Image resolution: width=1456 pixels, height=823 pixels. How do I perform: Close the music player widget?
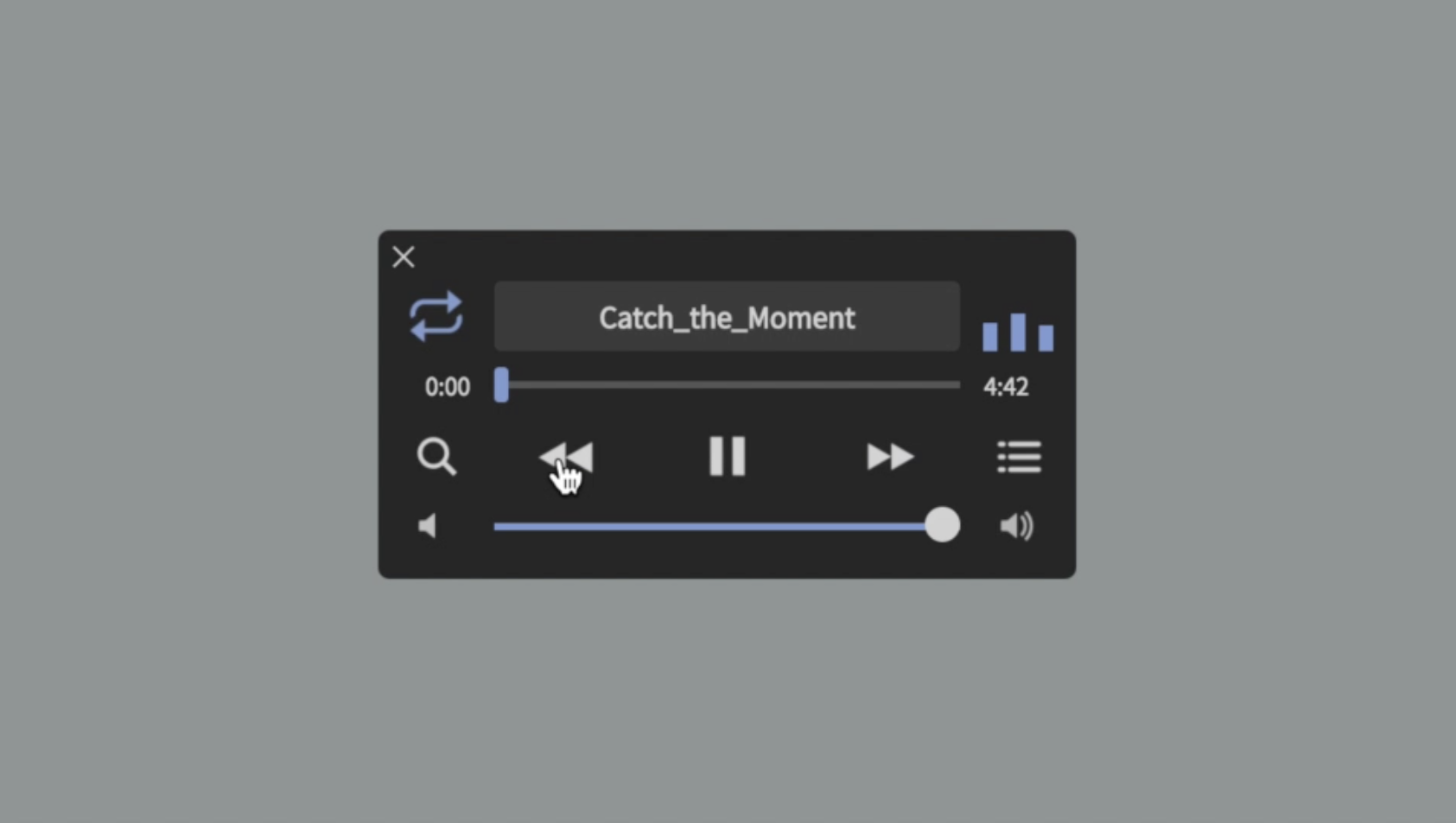(404, 256)
